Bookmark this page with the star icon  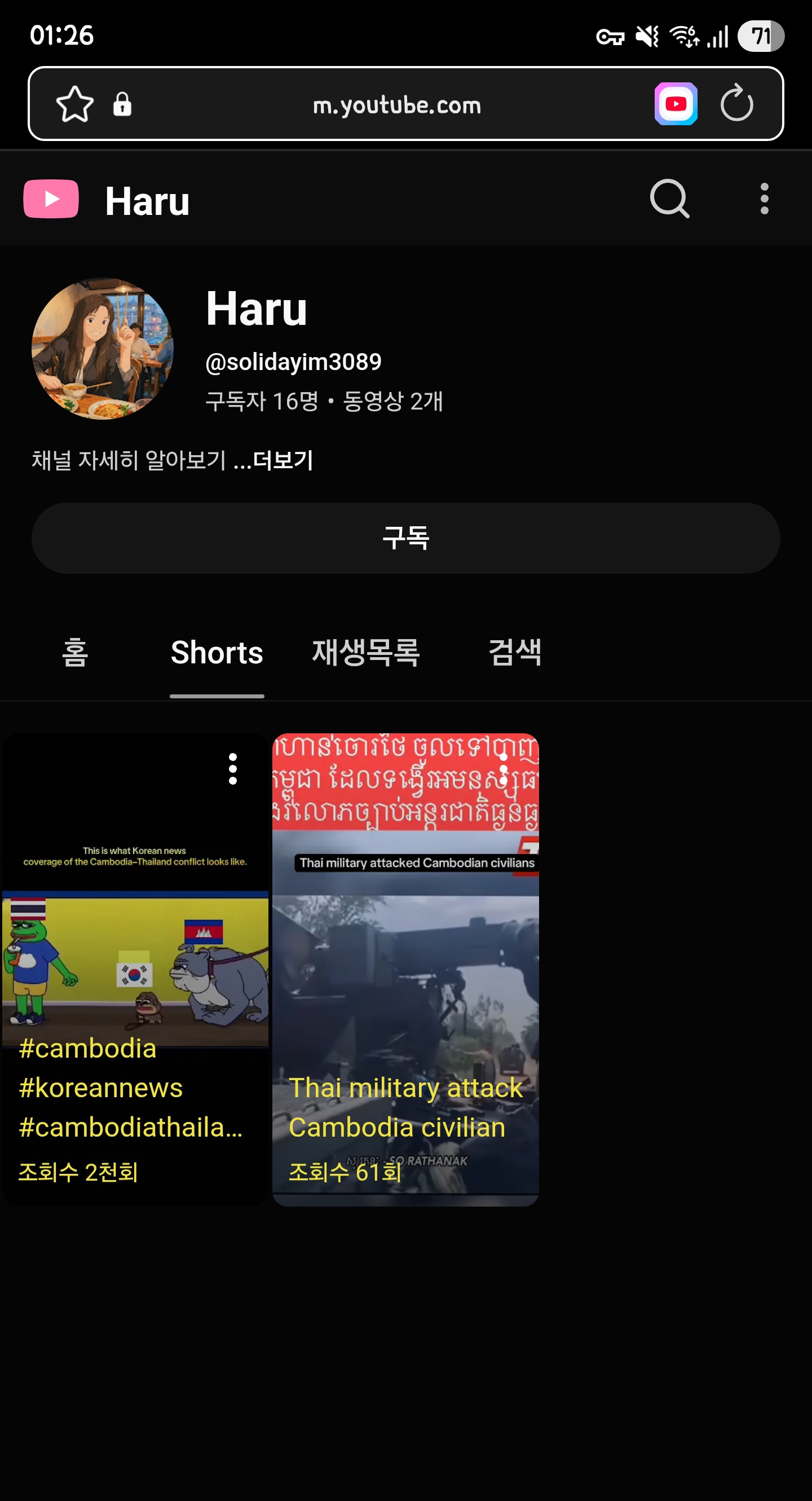coord(74,104)
